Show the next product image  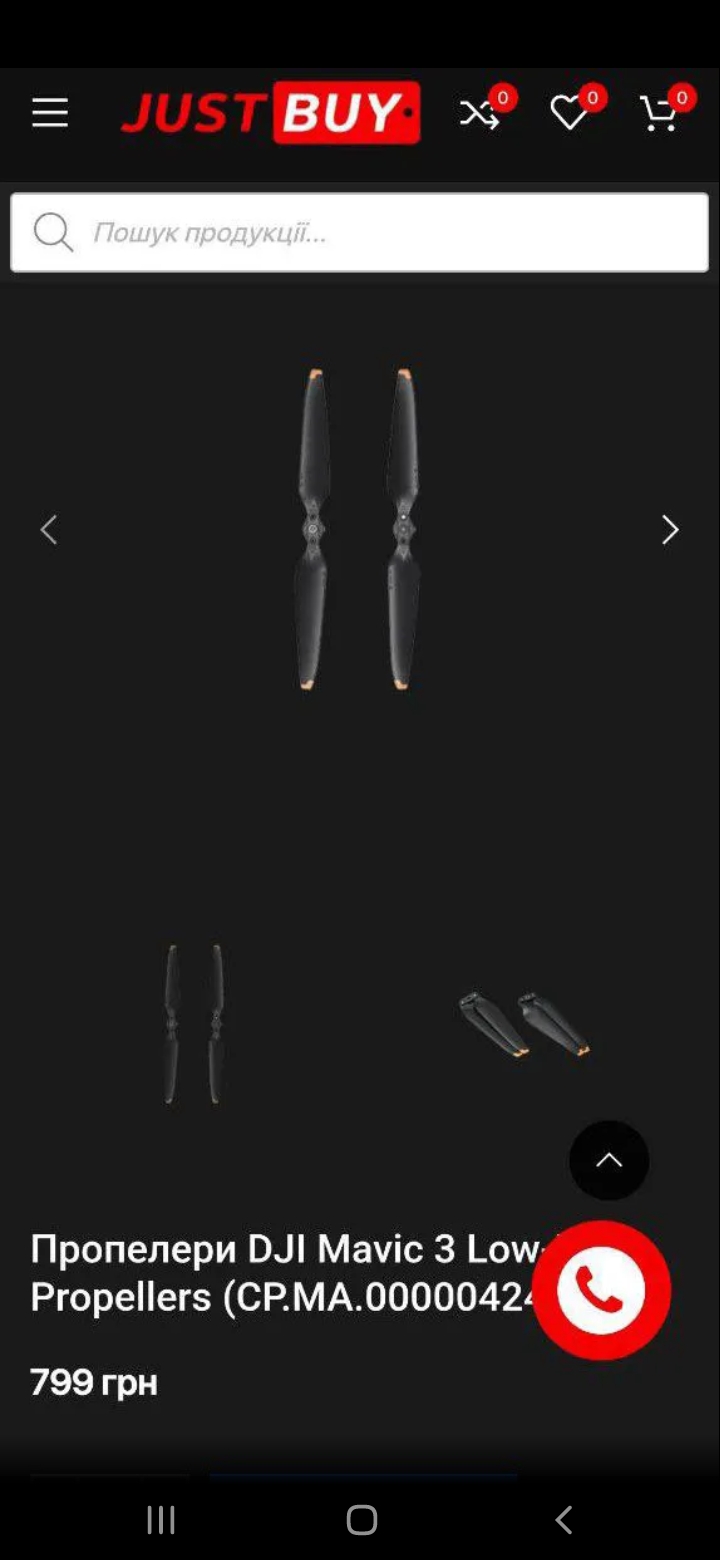670,529
